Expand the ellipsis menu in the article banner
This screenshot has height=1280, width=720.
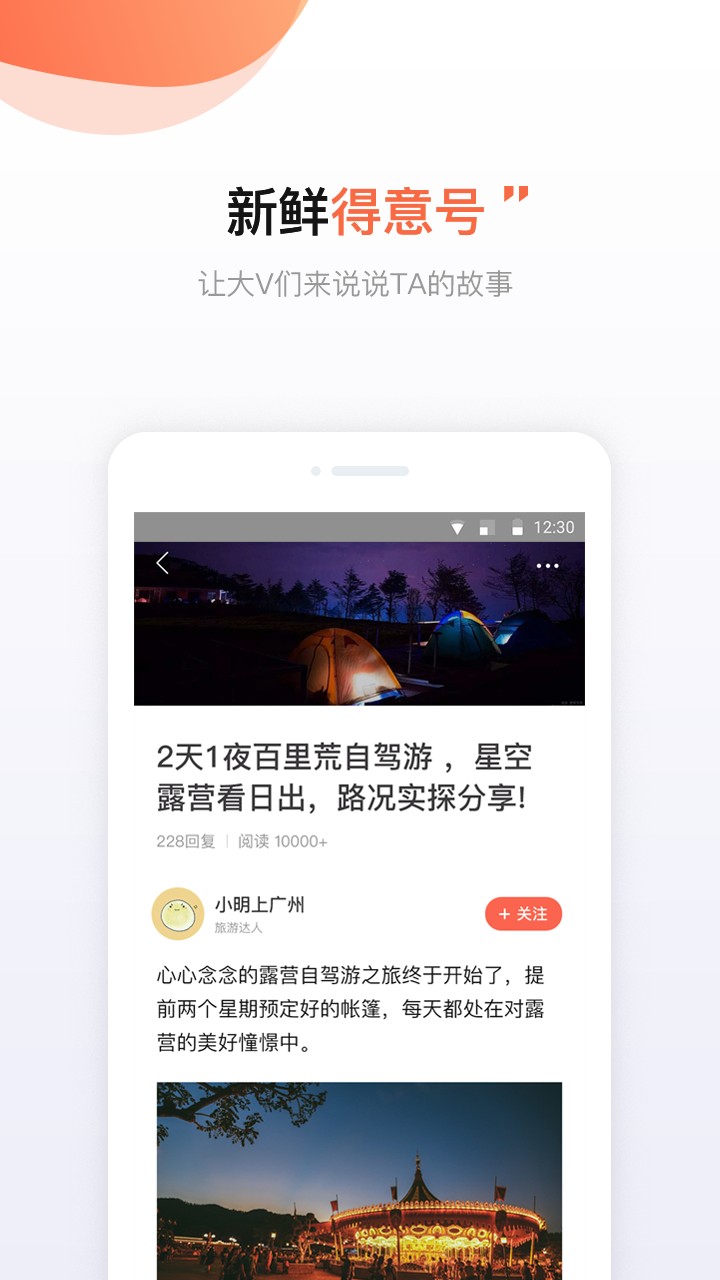click(x=548, y=565)
